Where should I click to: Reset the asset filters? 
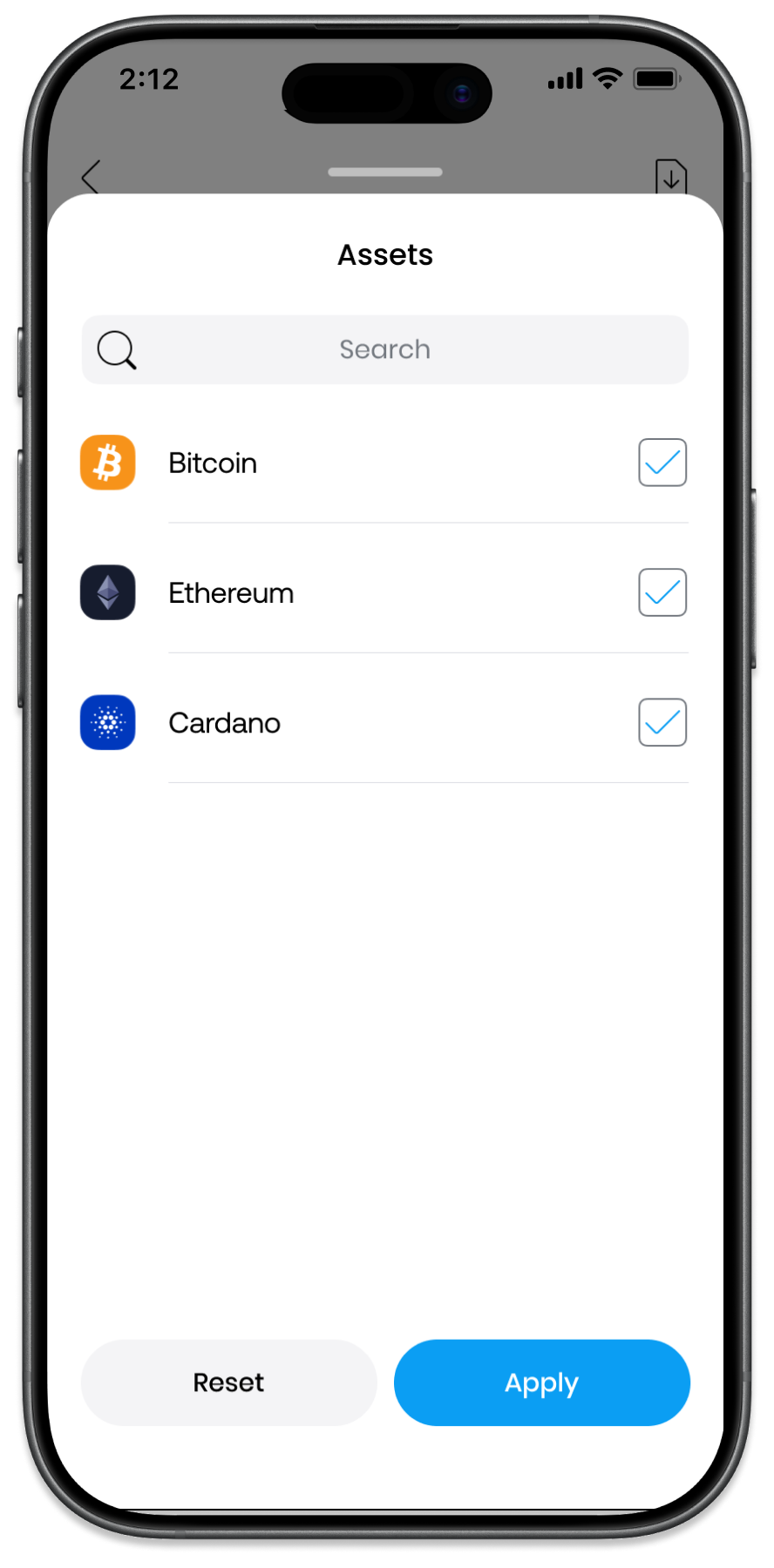click(x=228, y=1382)
